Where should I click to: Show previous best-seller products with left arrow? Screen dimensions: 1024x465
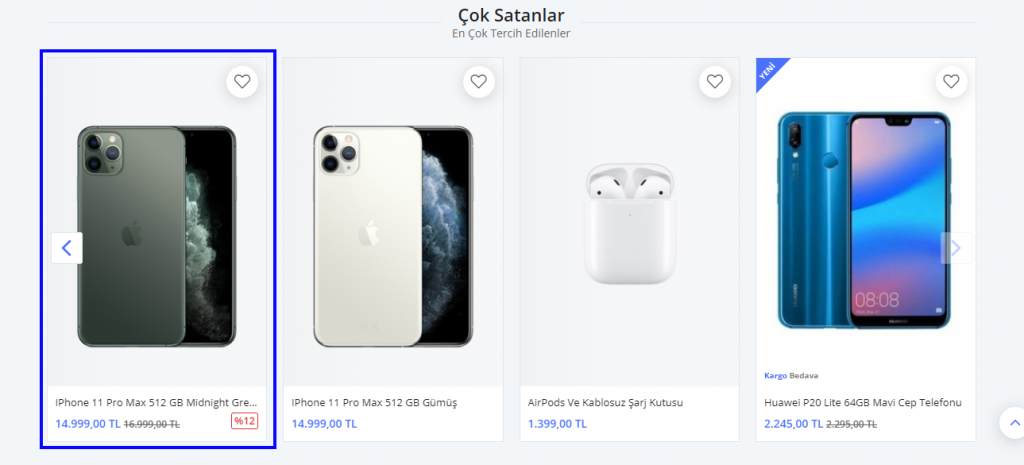pos(67,248)
